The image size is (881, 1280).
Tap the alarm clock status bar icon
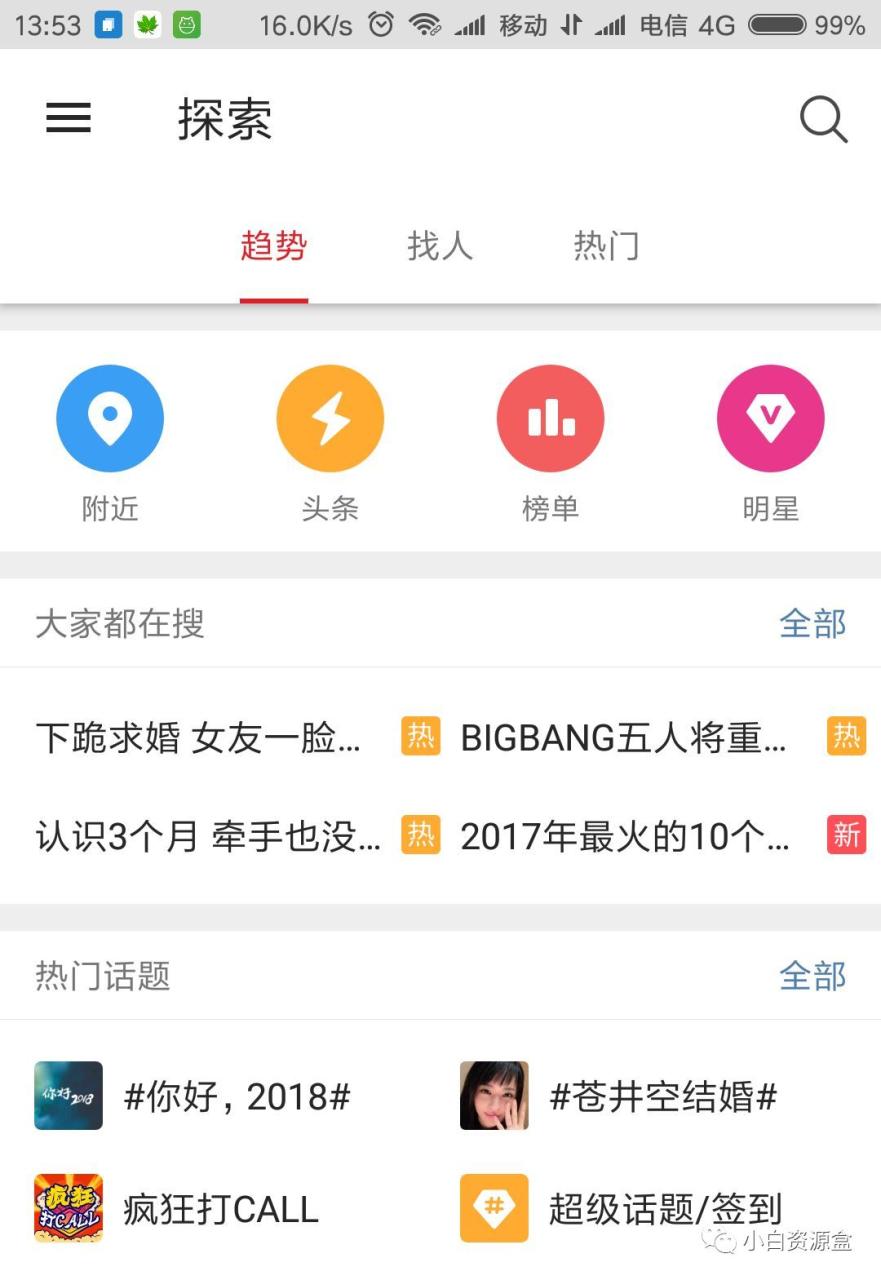tap(381, 24)
